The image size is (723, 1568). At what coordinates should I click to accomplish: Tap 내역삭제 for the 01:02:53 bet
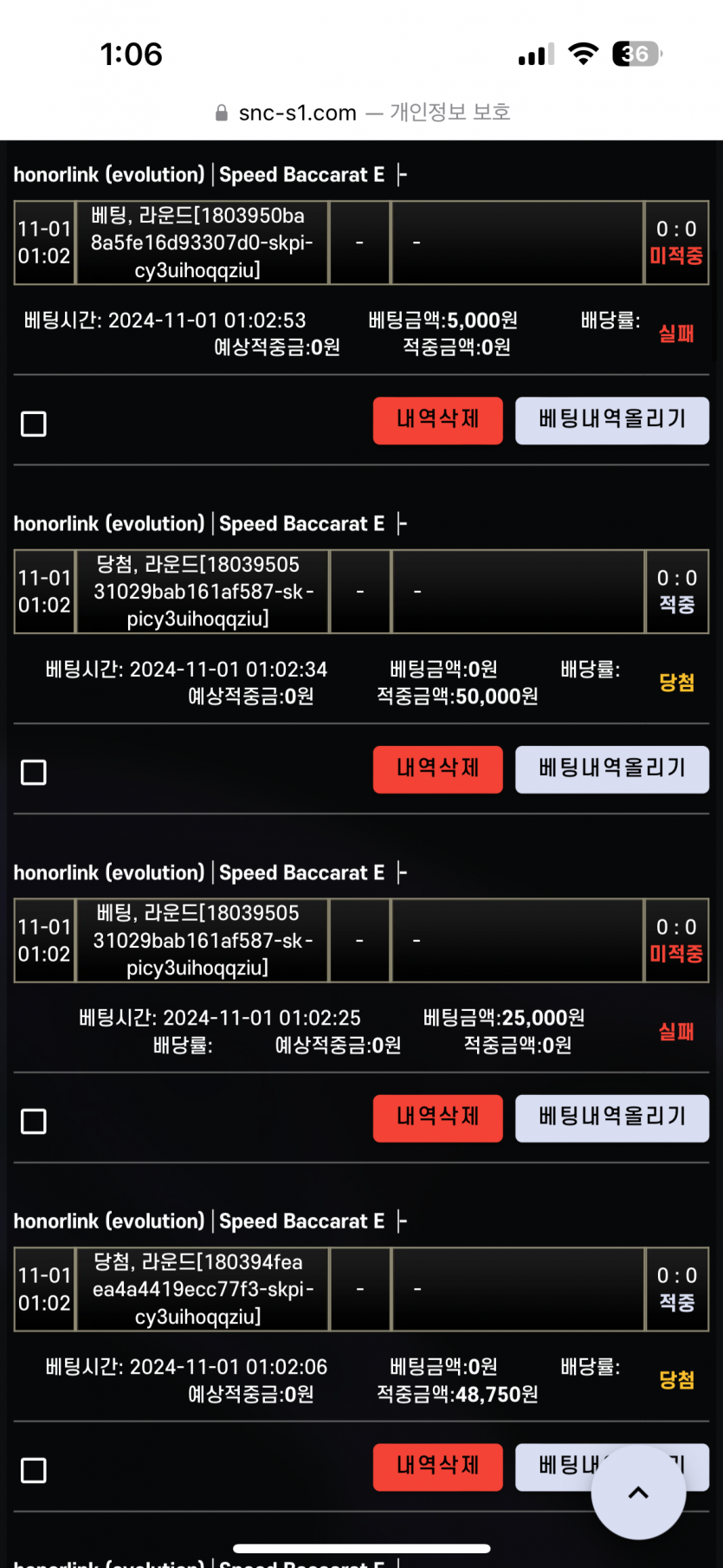(x=437, y=420)
